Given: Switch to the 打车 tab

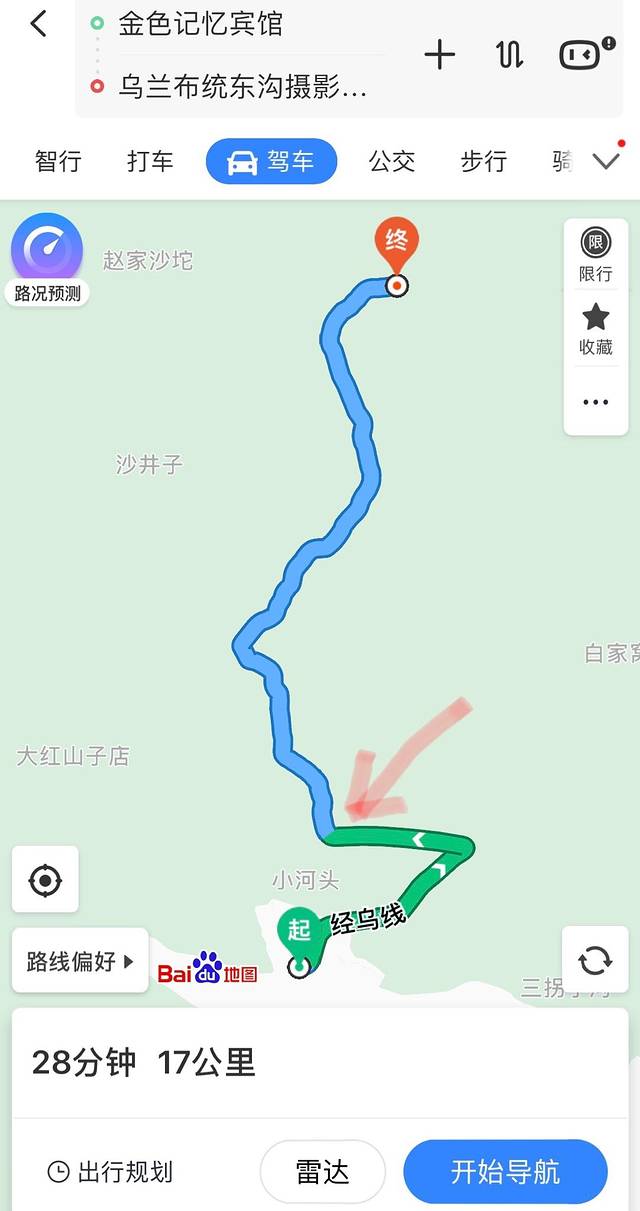Looking at the screenshot, I should tap(150, 161).
